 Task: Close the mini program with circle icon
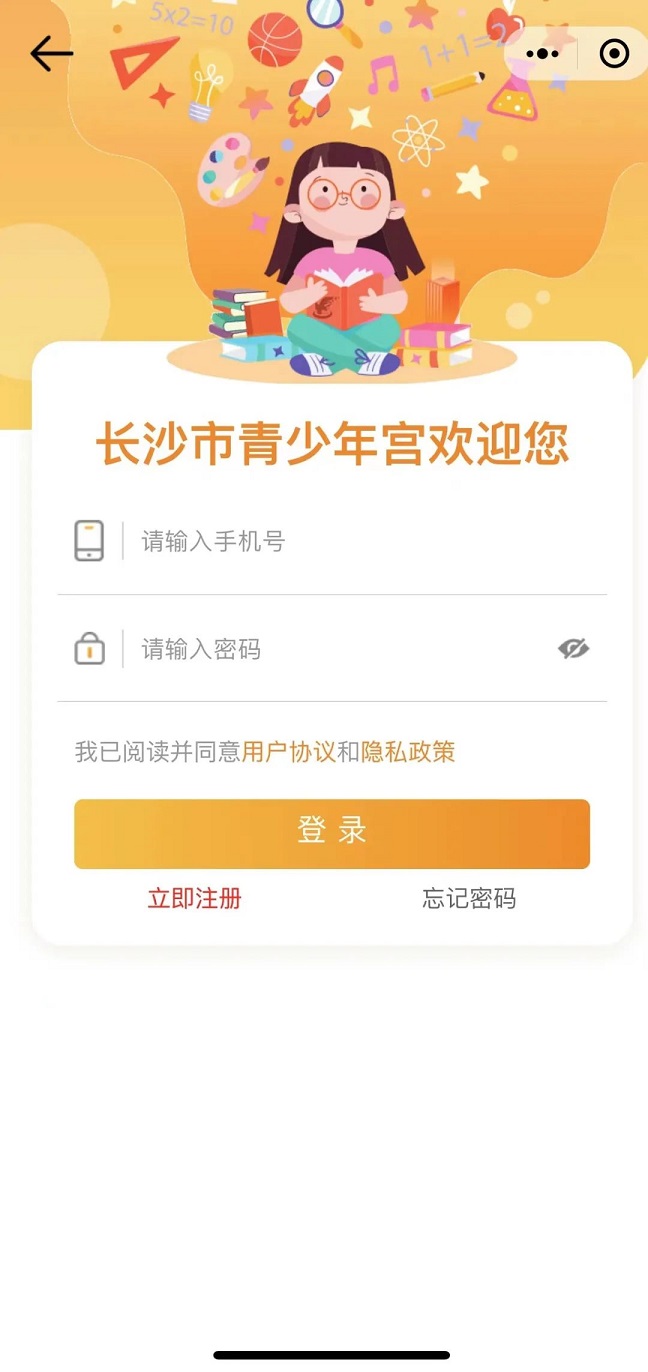coord(614,54)
